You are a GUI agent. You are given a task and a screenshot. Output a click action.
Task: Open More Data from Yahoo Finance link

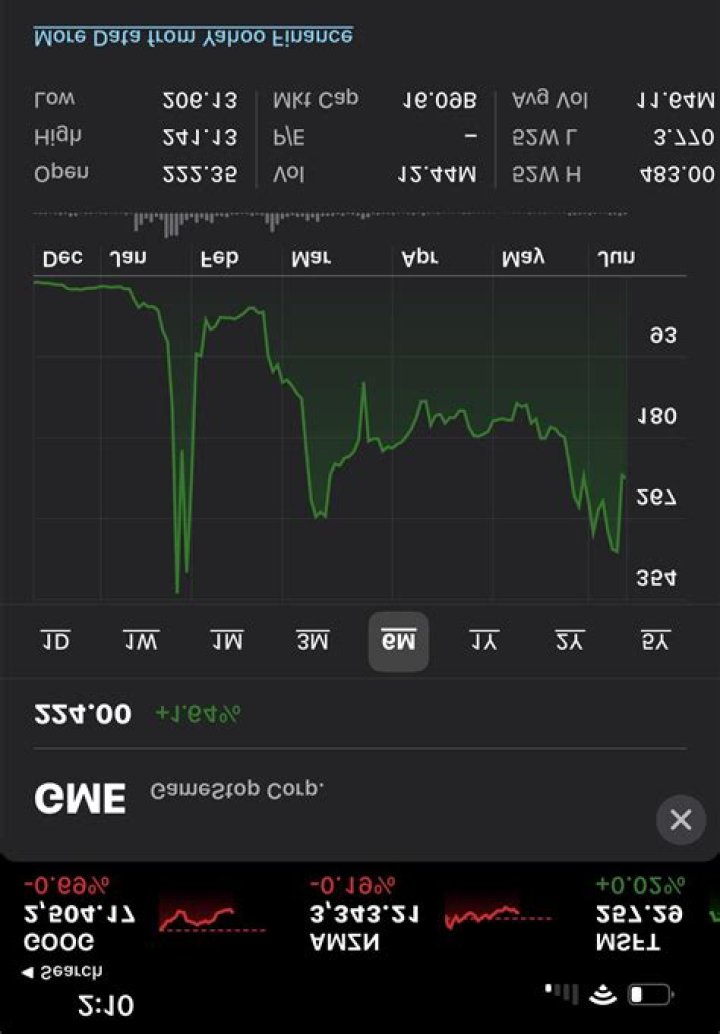(193, 36)
